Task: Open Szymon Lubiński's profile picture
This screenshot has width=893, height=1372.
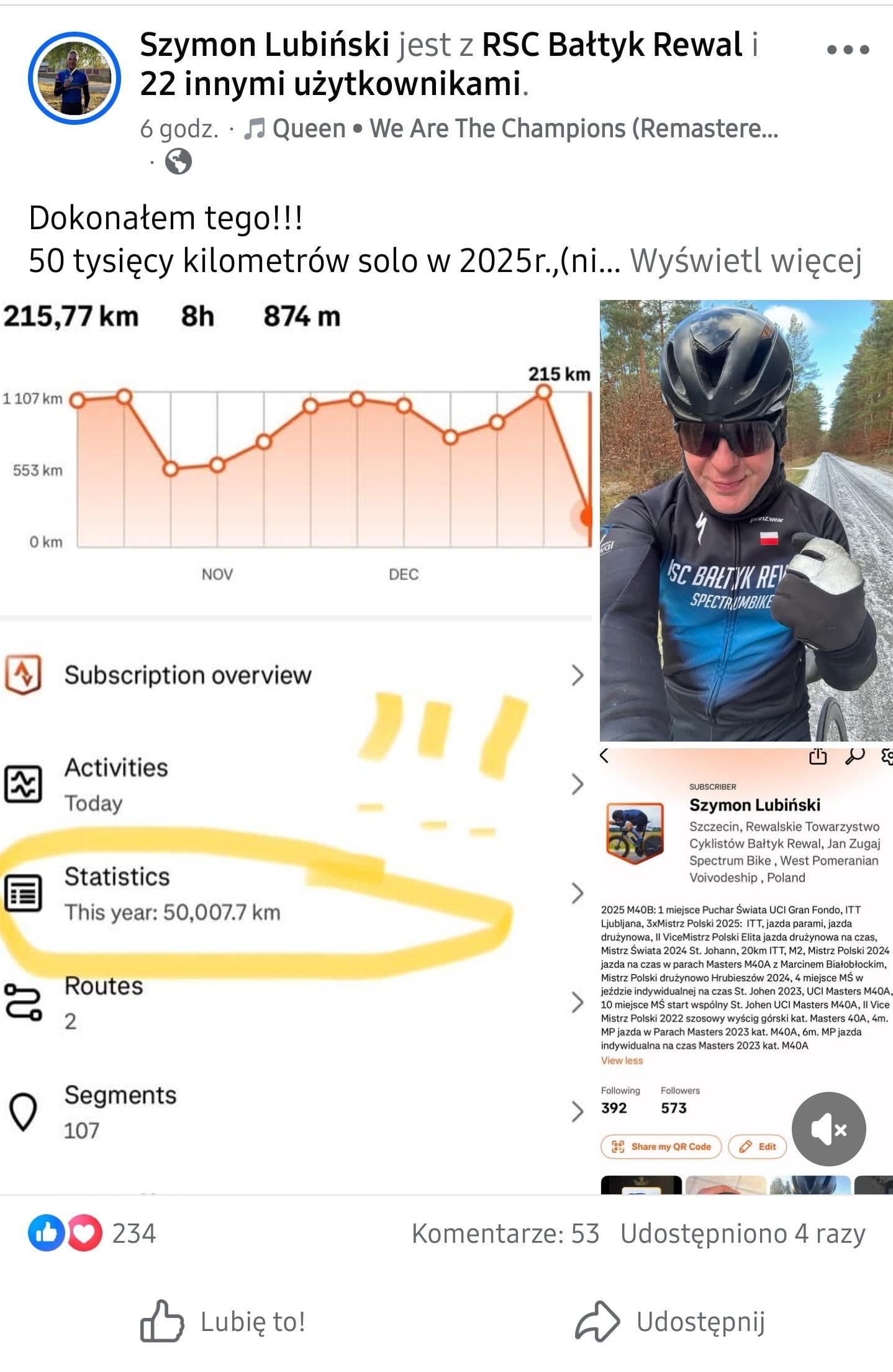Action: pos(74,78)
